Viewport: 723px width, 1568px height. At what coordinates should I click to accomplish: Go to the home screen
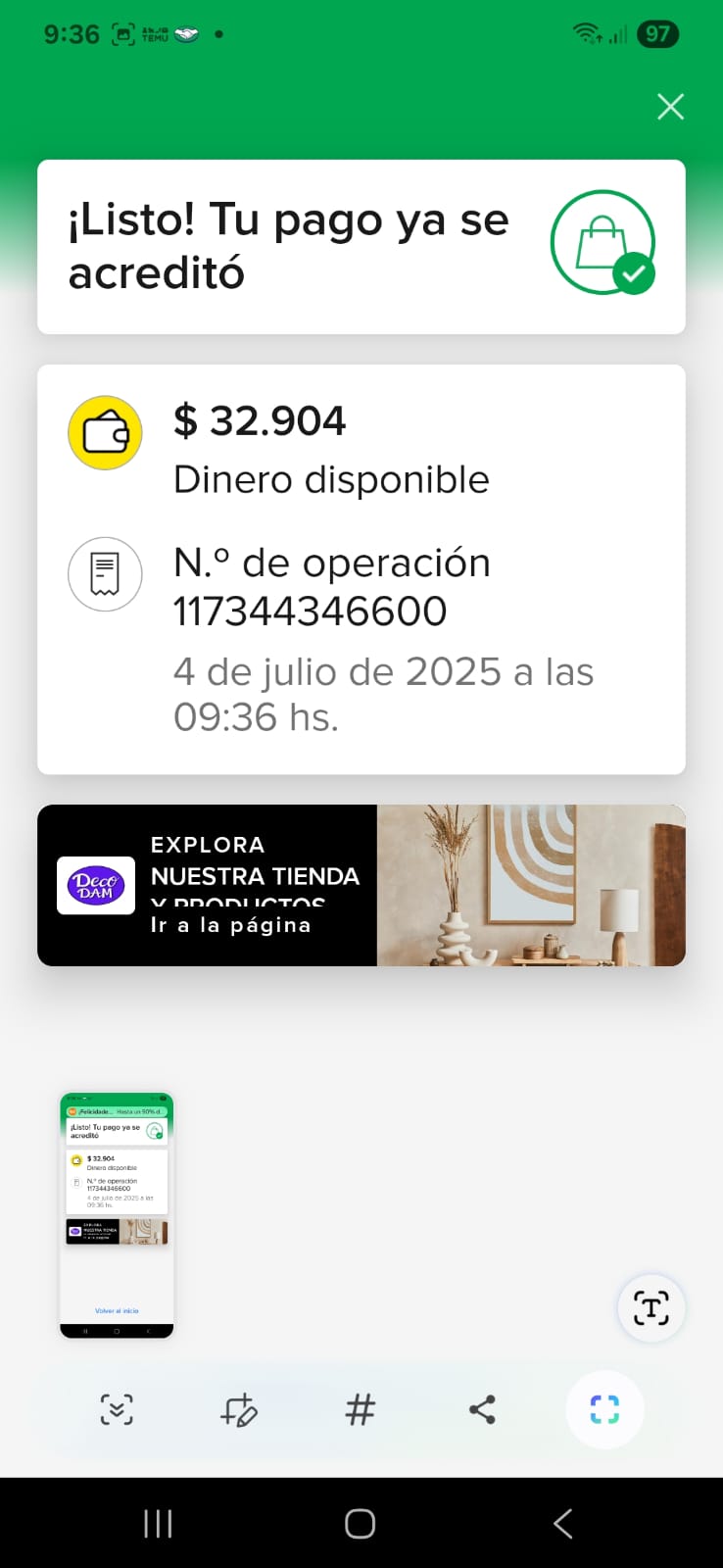click(360, 1523)
